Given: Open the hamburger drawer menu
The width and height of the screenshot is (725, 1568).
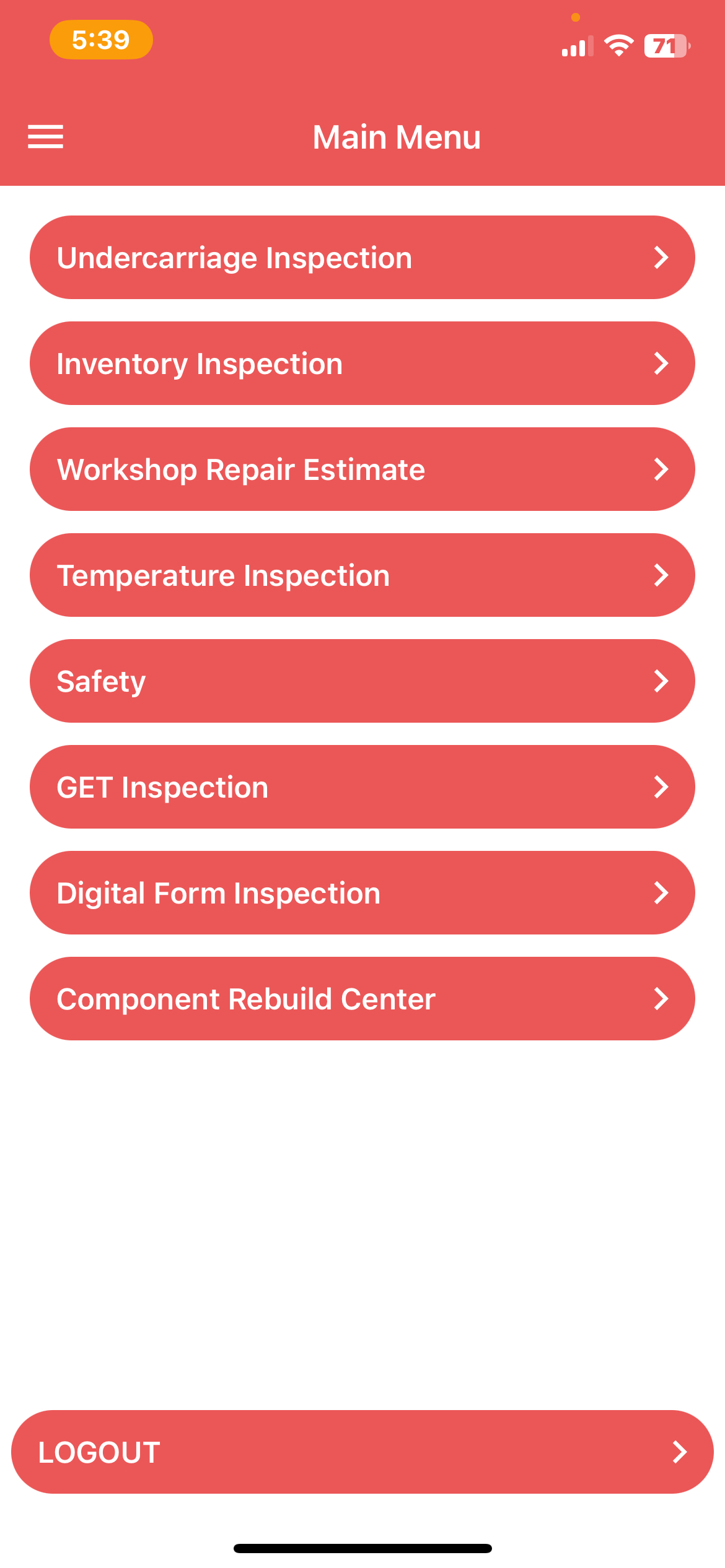Looking at the screenshot, I should click(x=46, y=137).
